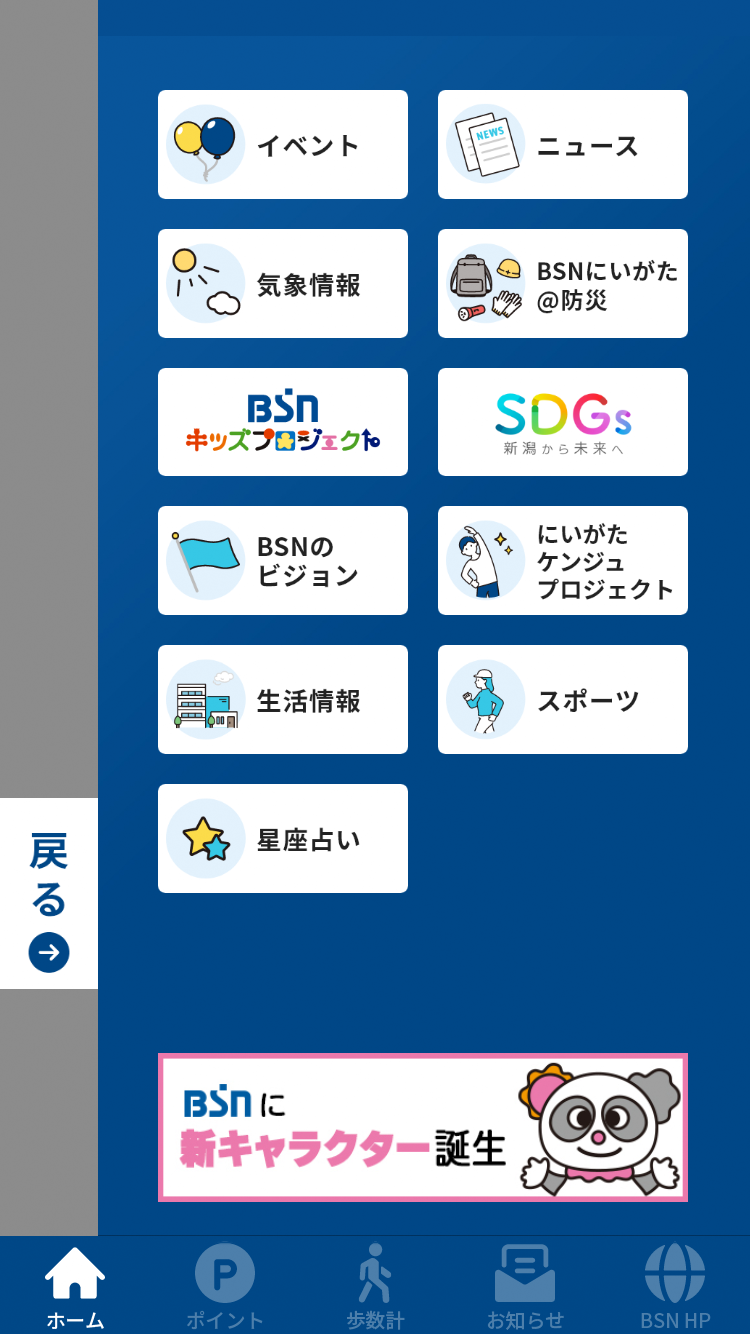Open the SDGs 新潟から未来へ card
The height and width of the screenshot is (1334, 750).
(x=563, y=422)
